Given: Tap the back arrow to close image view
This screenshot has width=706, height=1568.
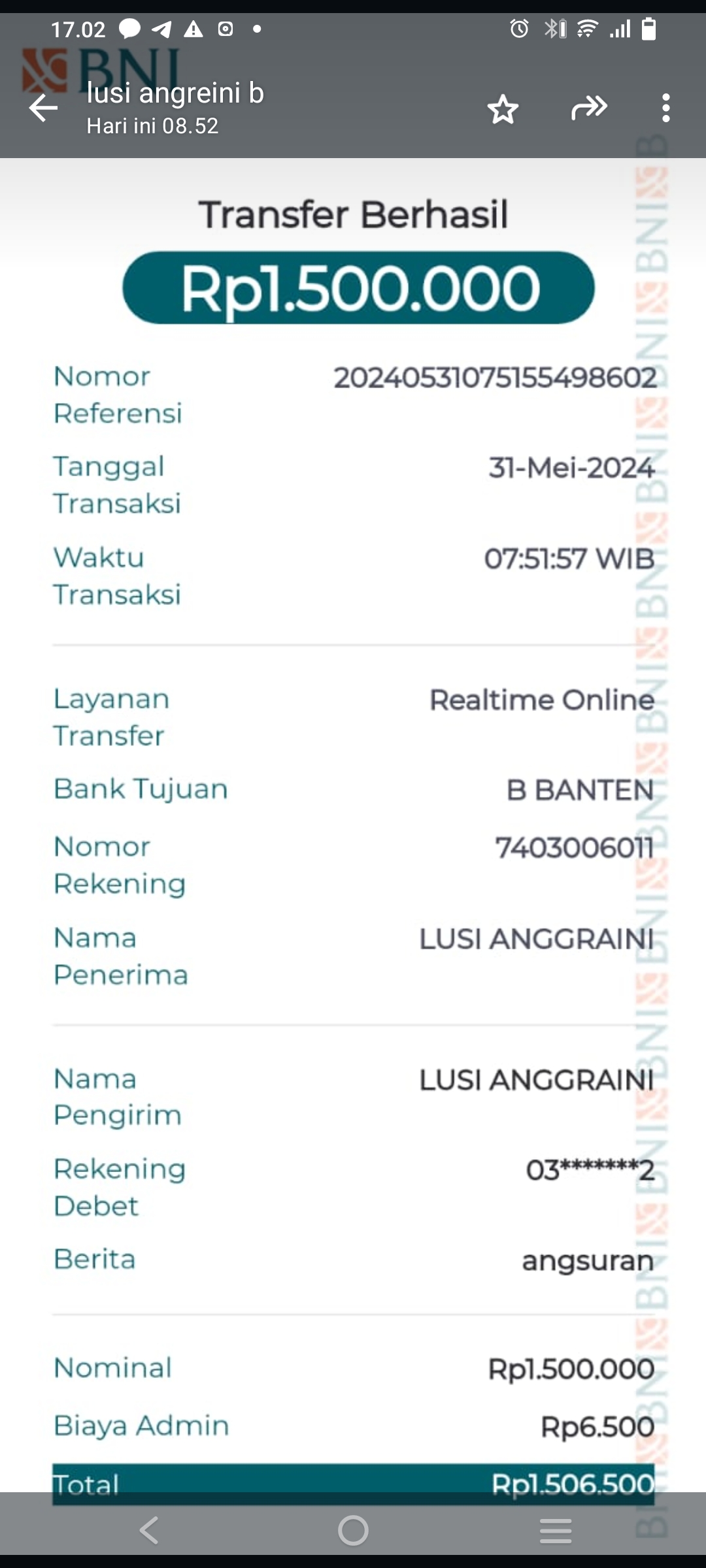Looking at the screenshot, I should click(x=43, y=108).
